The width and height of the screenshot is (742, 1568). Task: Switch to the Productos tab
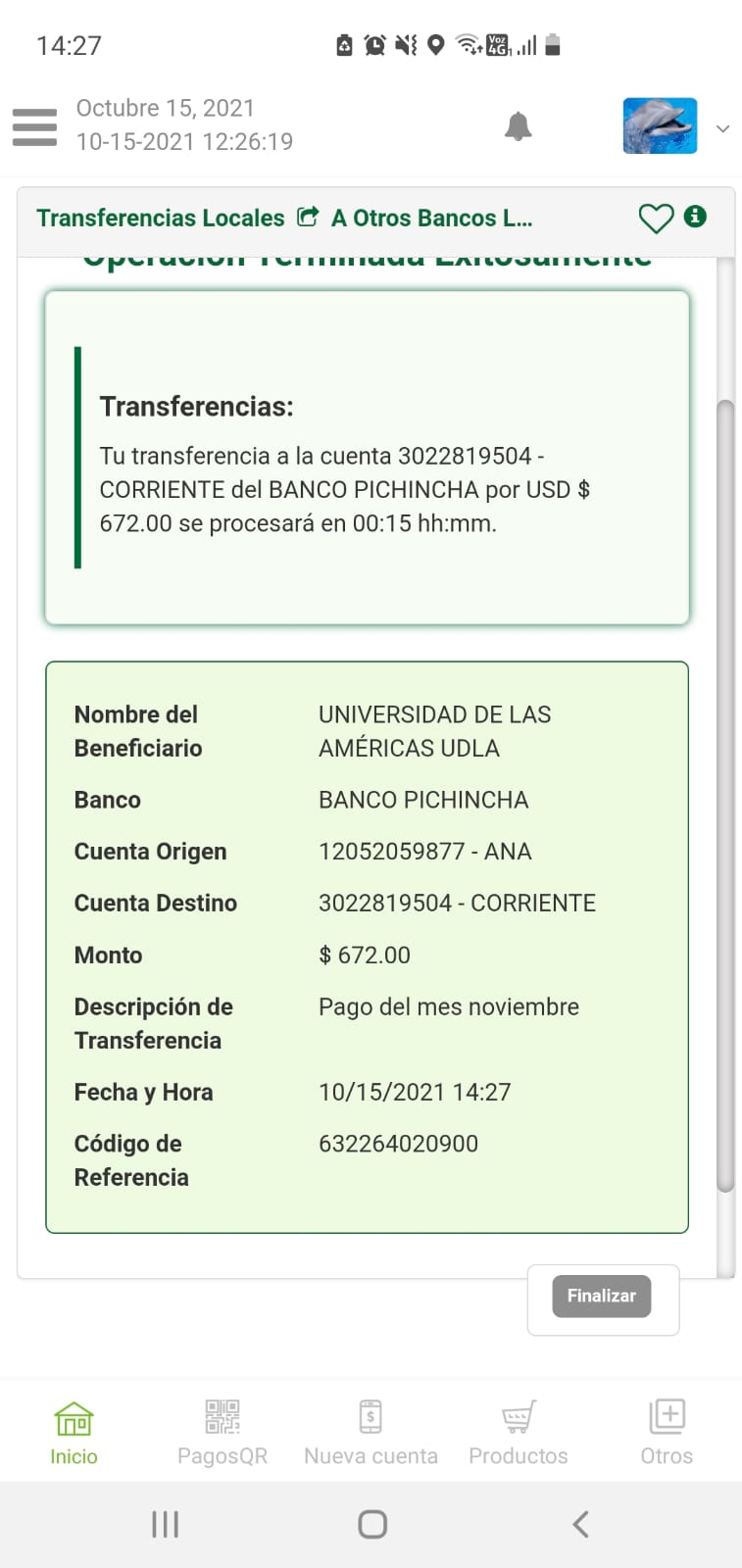pyautogui.click(x=519, y=1432)
